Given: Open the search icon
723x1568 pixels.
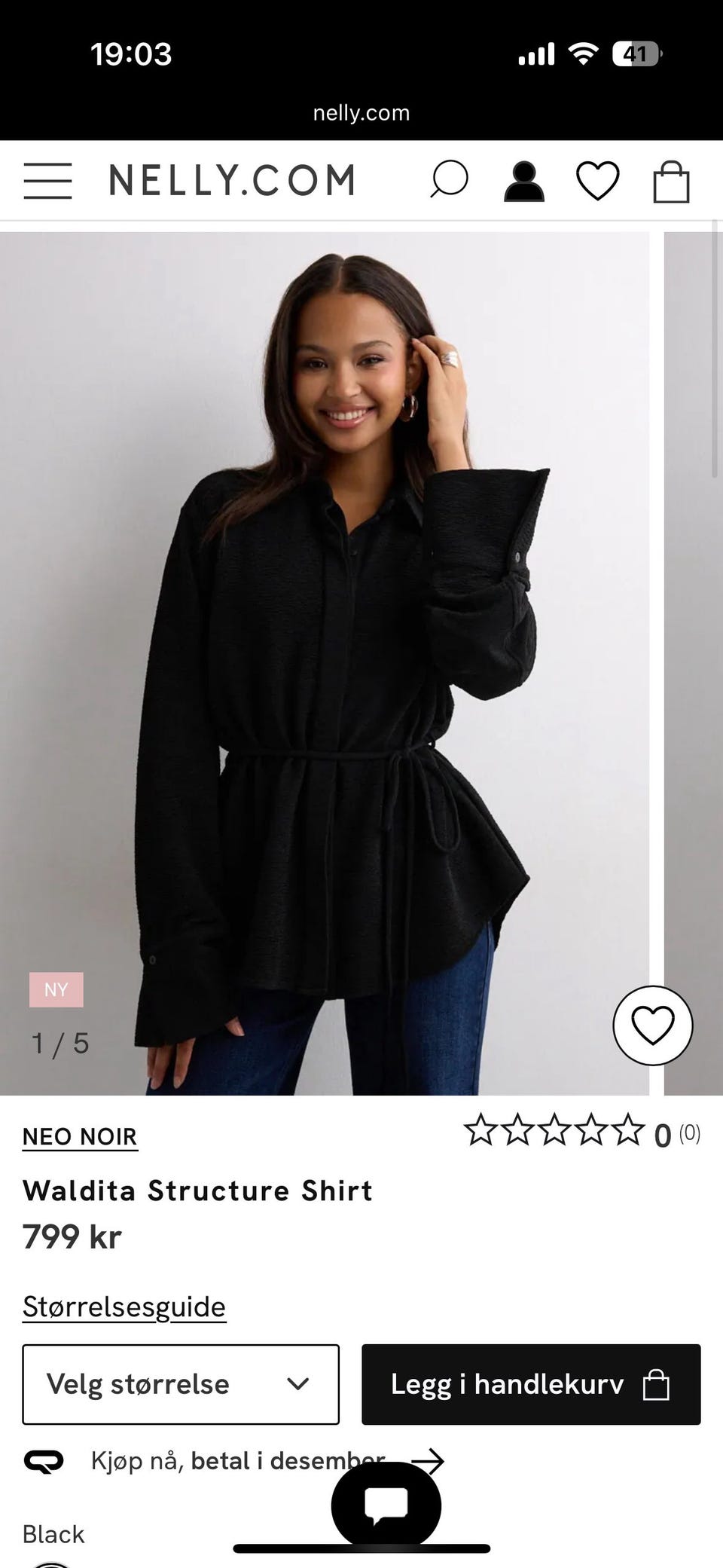Looking at the screenshot, I should 449,180.
